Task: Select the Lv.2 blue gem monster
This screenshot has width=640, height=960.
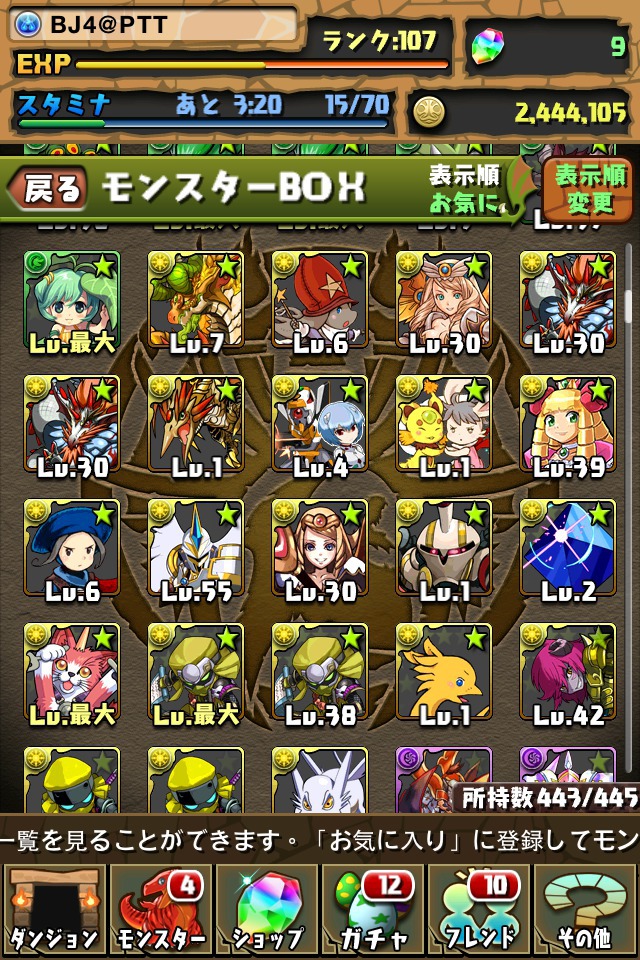Action: pyautogui.click(x=568, y=547)
